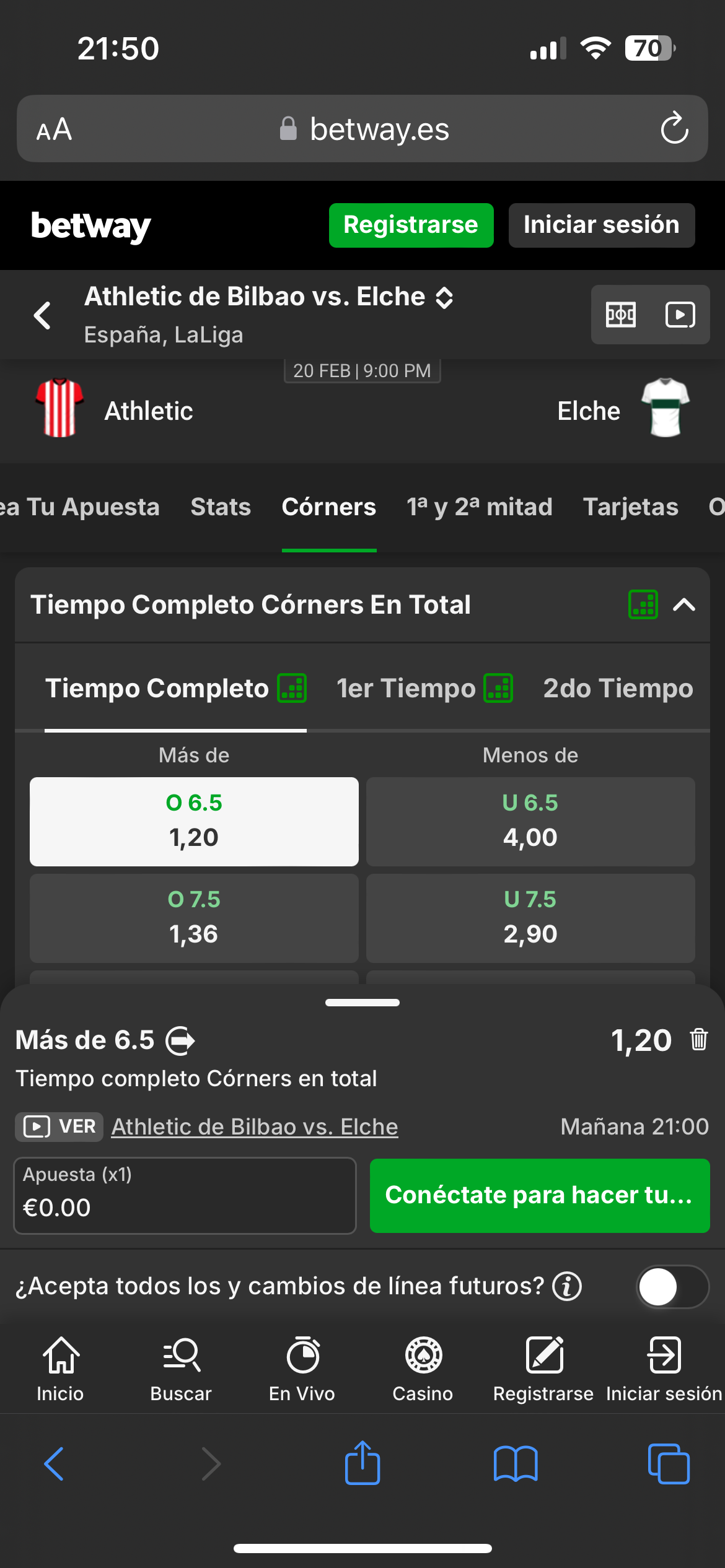Enter a stake in the Apuesta field

tap(185, 1195)
